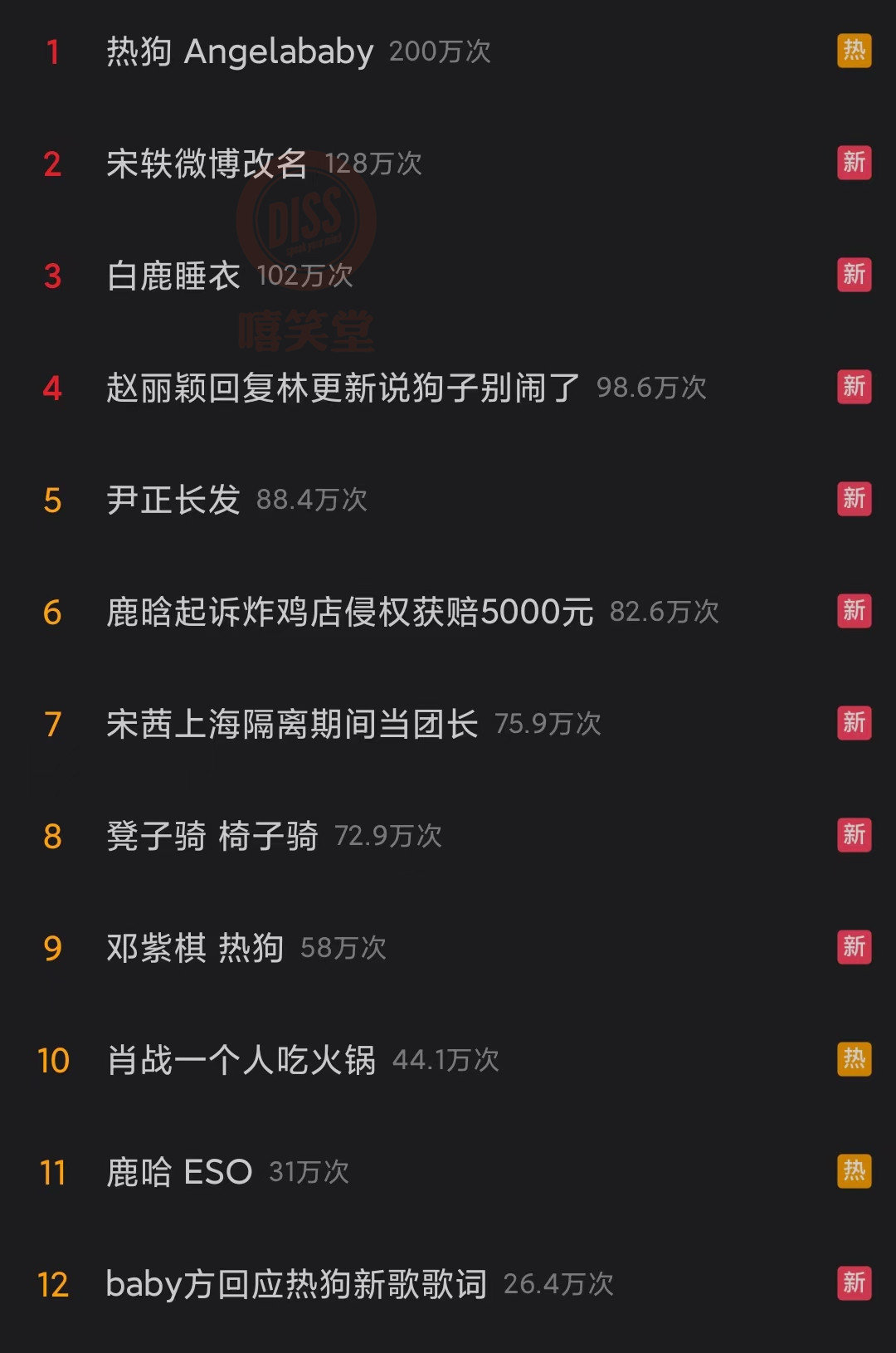Screen dimensions: 896x1353
Task: Click the 热 badge beside 肖战一个人吃火锅
Action: click(855, 1057)
